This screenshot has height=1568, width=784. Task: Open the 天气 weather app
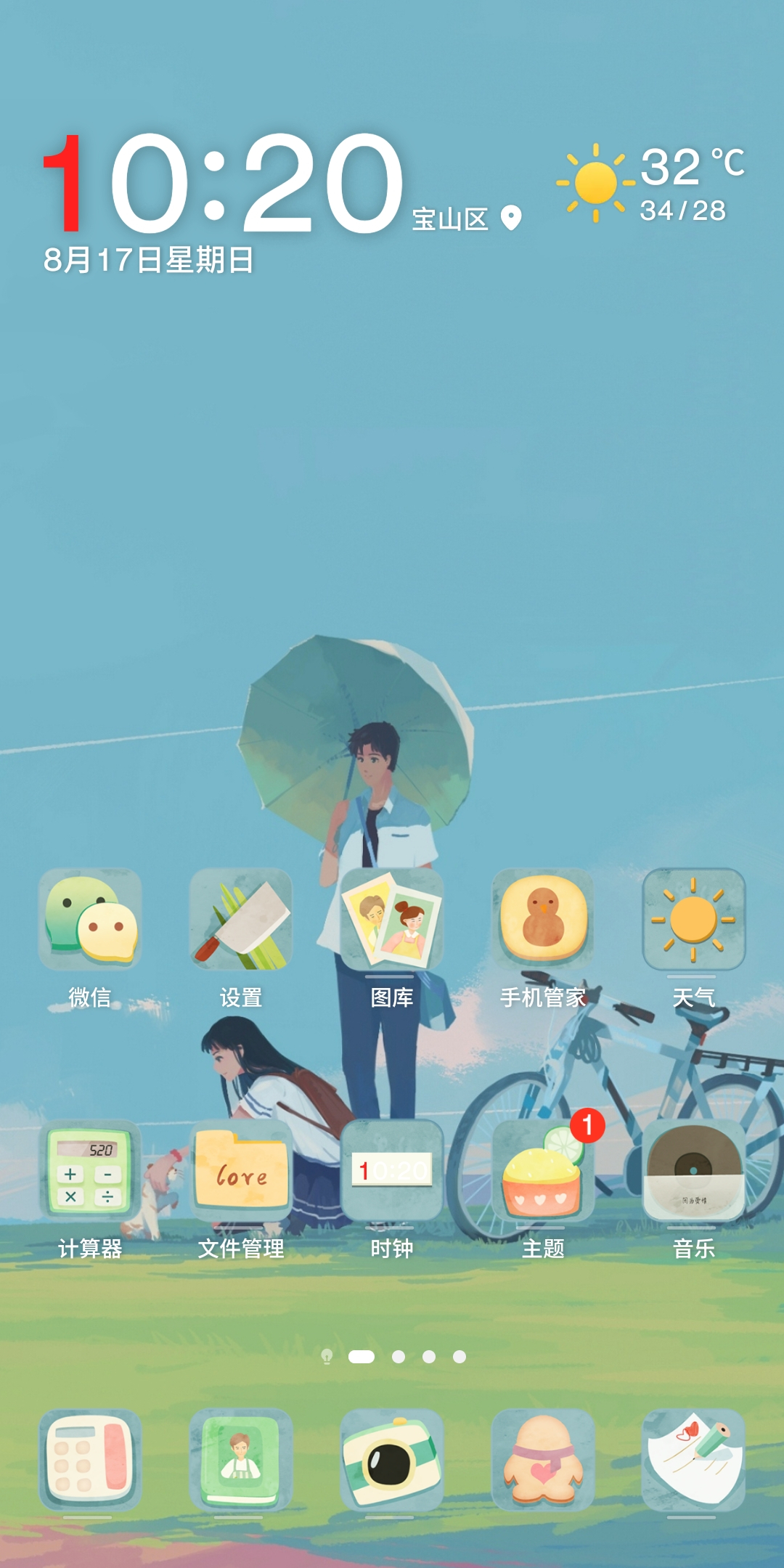[x=694, y=920]
